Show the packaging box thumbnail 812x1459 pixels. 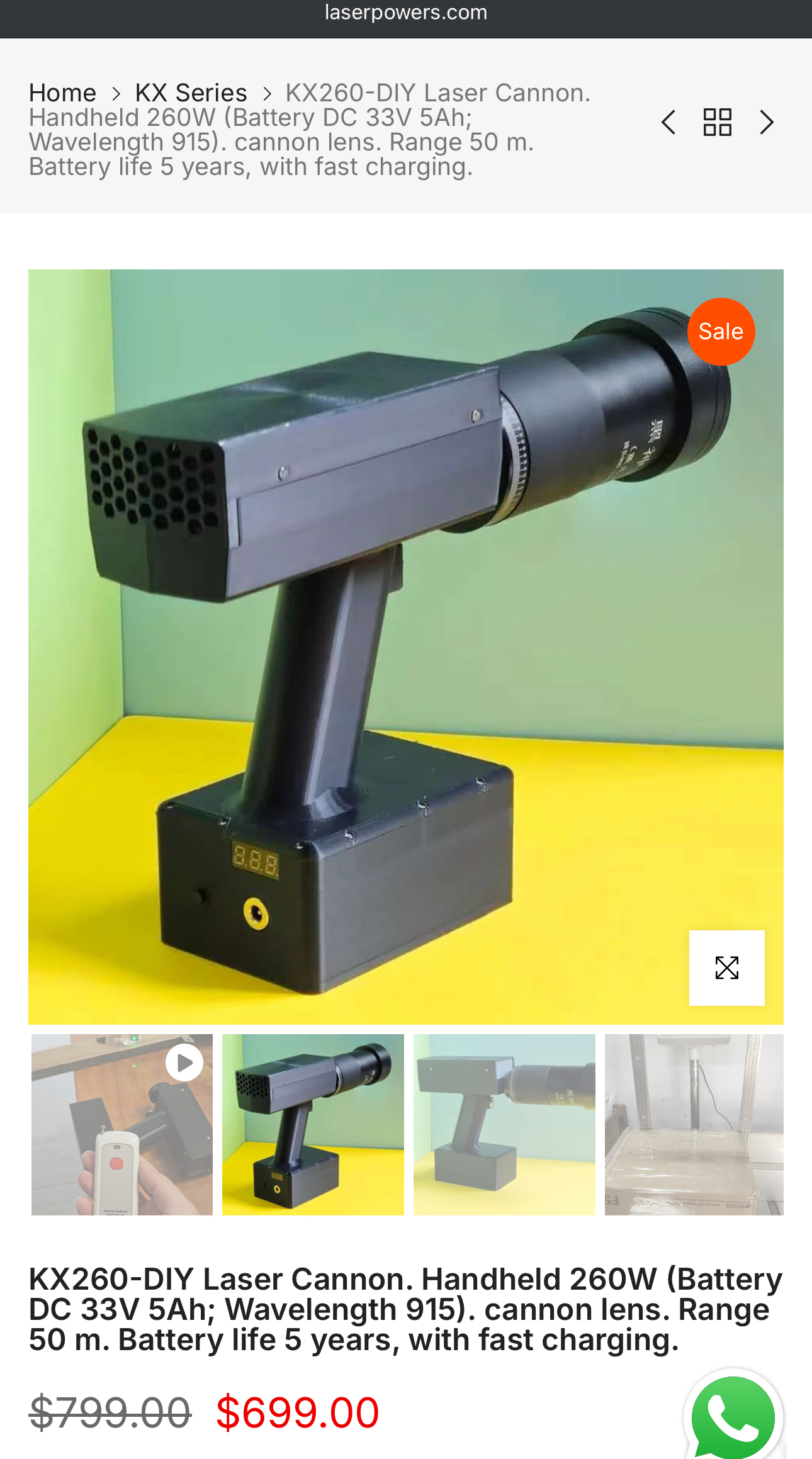pyautogui.click(x=694, y=1124)
